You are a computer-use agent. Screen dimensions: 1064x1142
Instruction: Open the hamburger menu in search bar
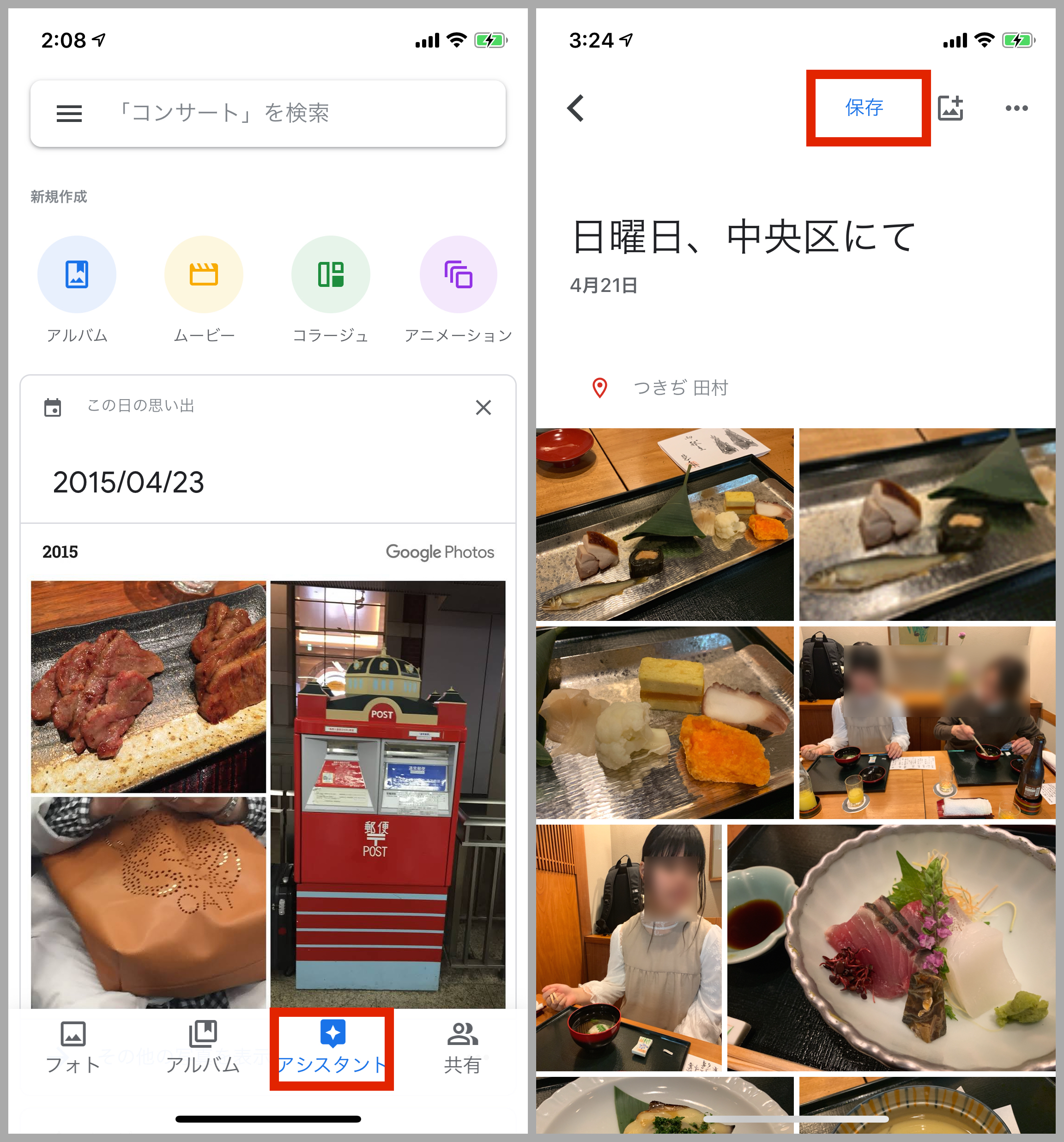click(69, 114)
